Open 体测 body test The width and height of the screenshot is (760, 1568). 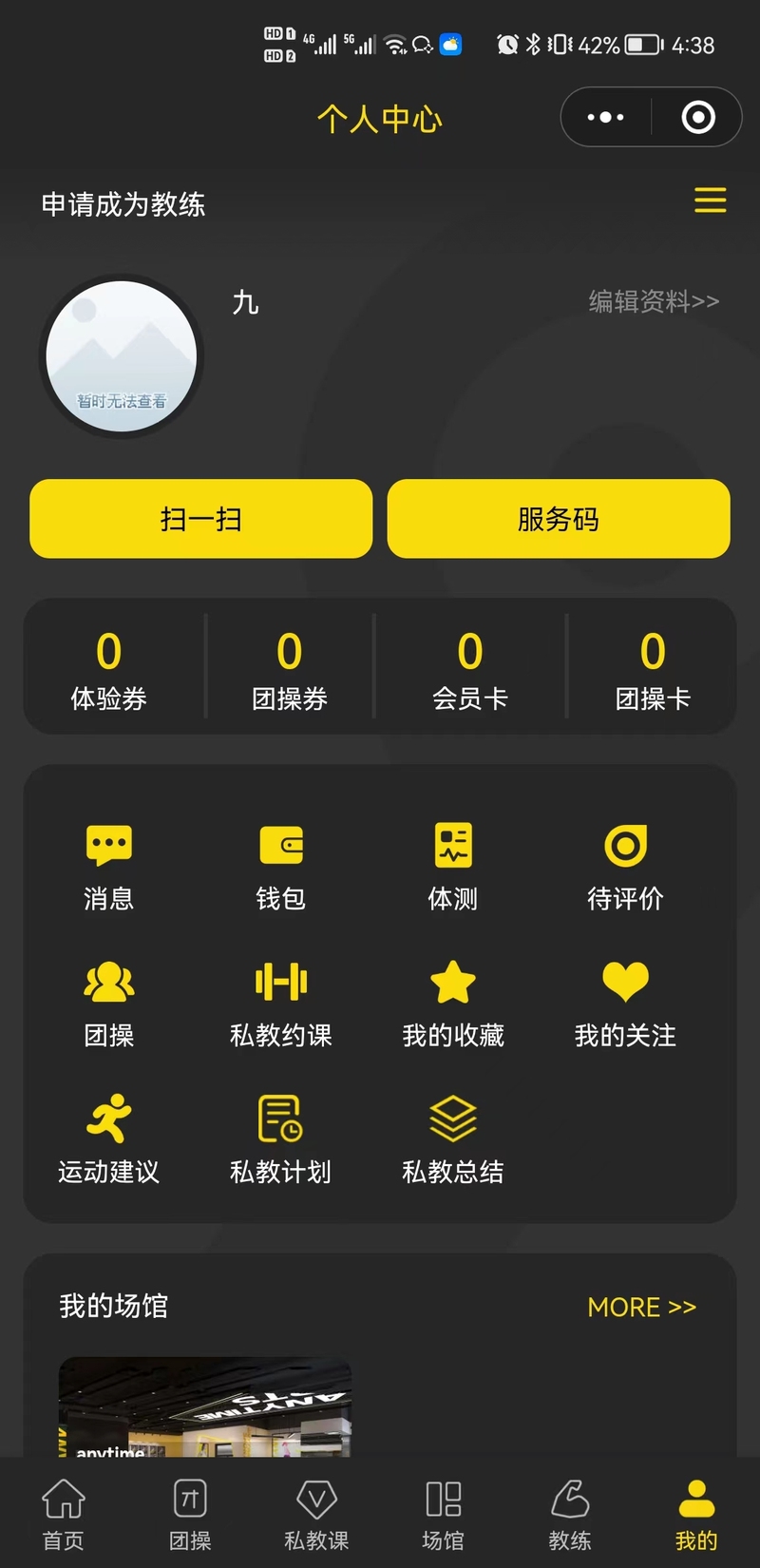[453, 867]
